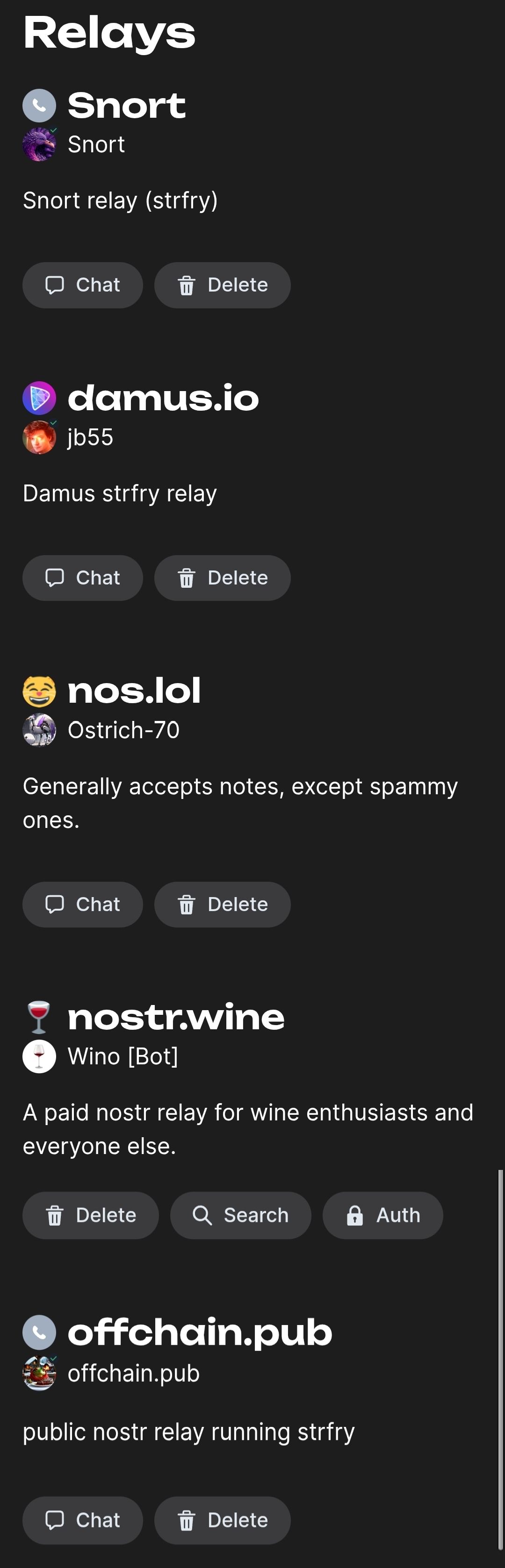Viewport: 505px width, 1568px height.
Task: Open Chat for the Snort relay
Action: pyautogui.click(x=82, y=285)
